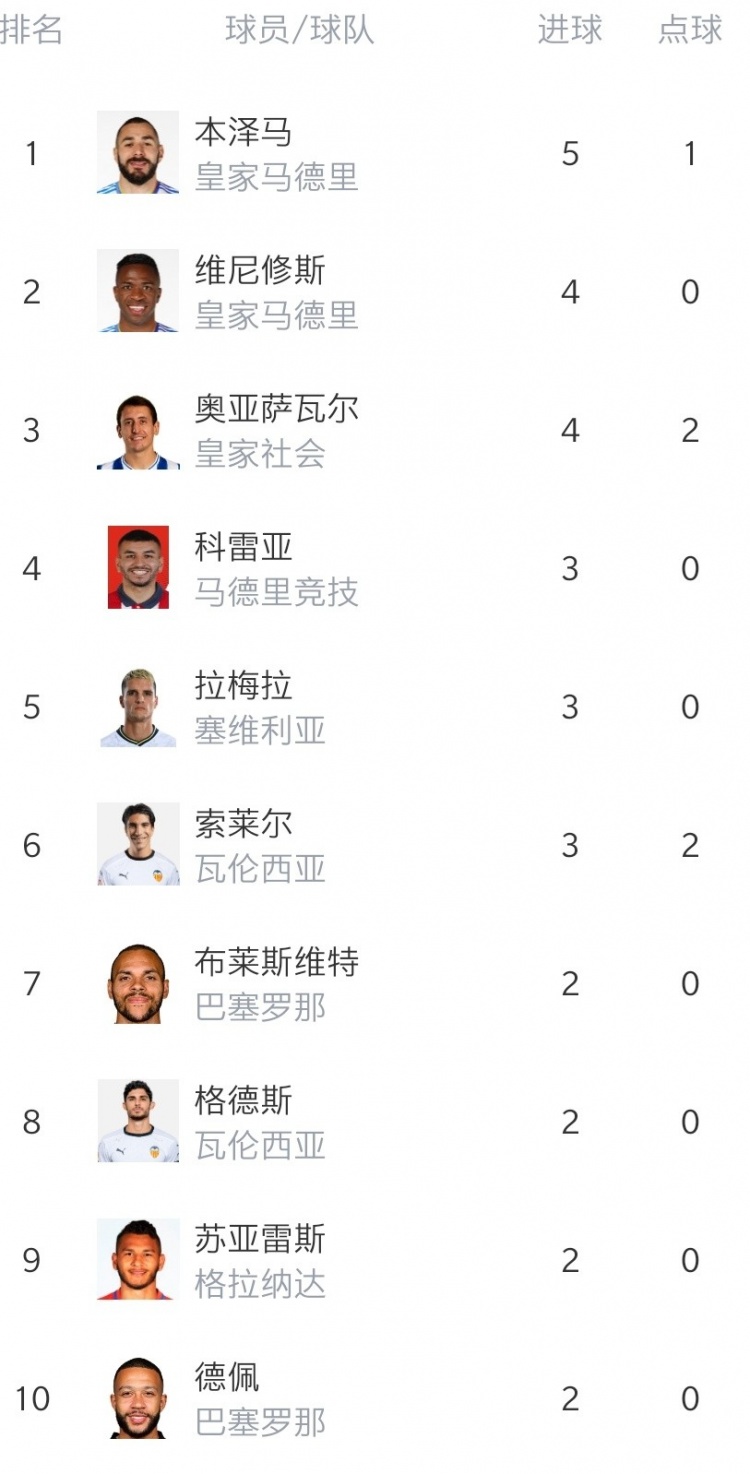
Task: Open 科雷亚 of 马德里竞技
Action: click(375, 568)
